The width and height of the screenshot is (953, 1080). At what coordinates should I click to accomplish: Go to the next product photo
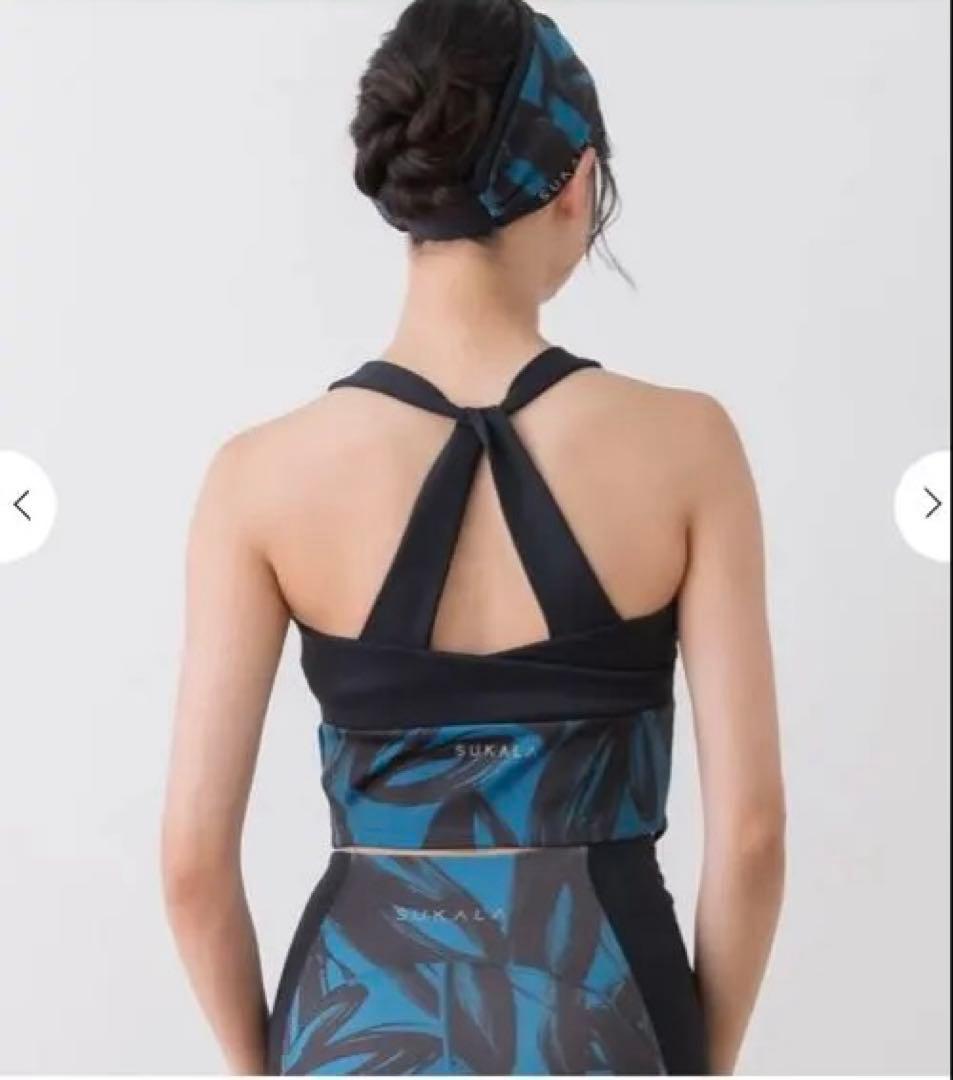tap(930, 504)
